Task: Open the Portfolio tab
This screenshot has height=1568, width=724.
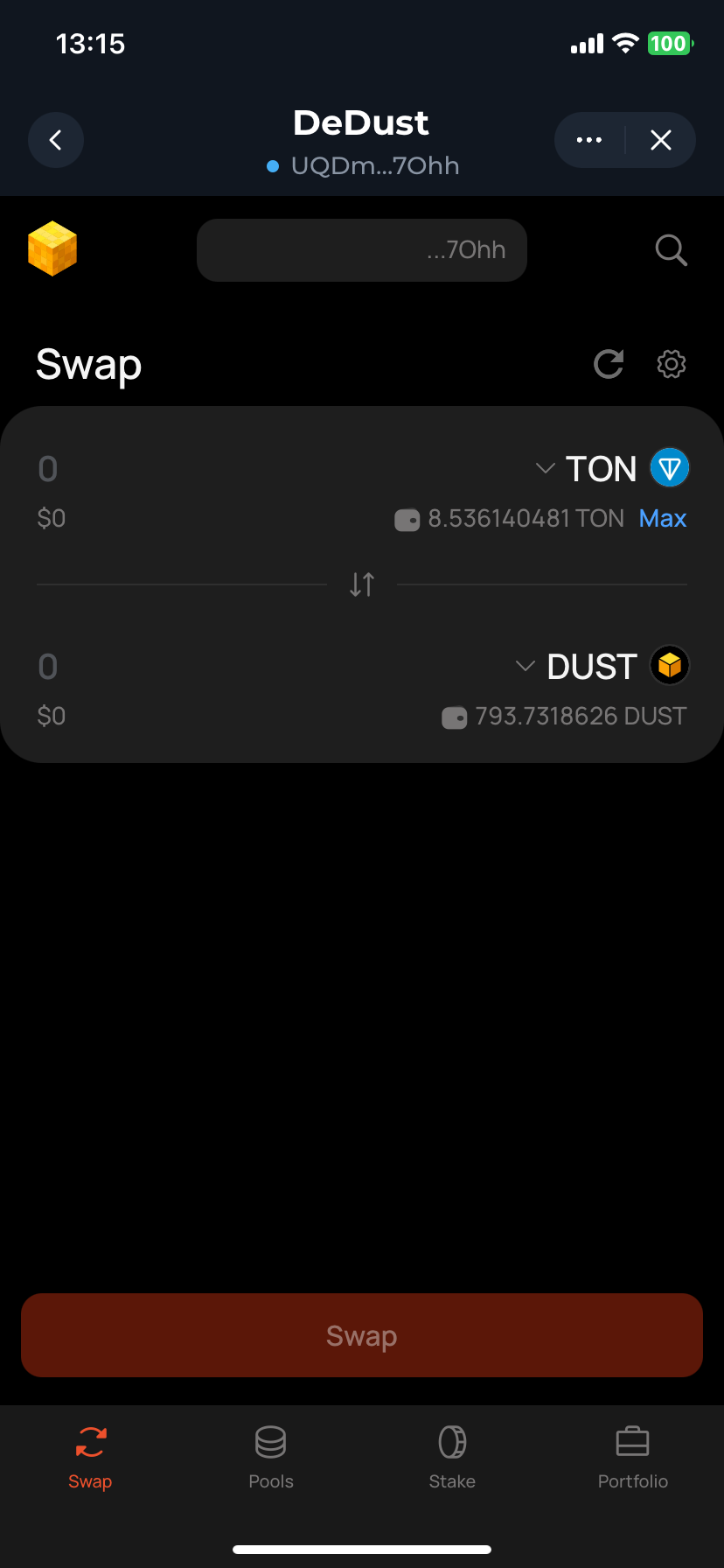Action: pos(632,1458)
